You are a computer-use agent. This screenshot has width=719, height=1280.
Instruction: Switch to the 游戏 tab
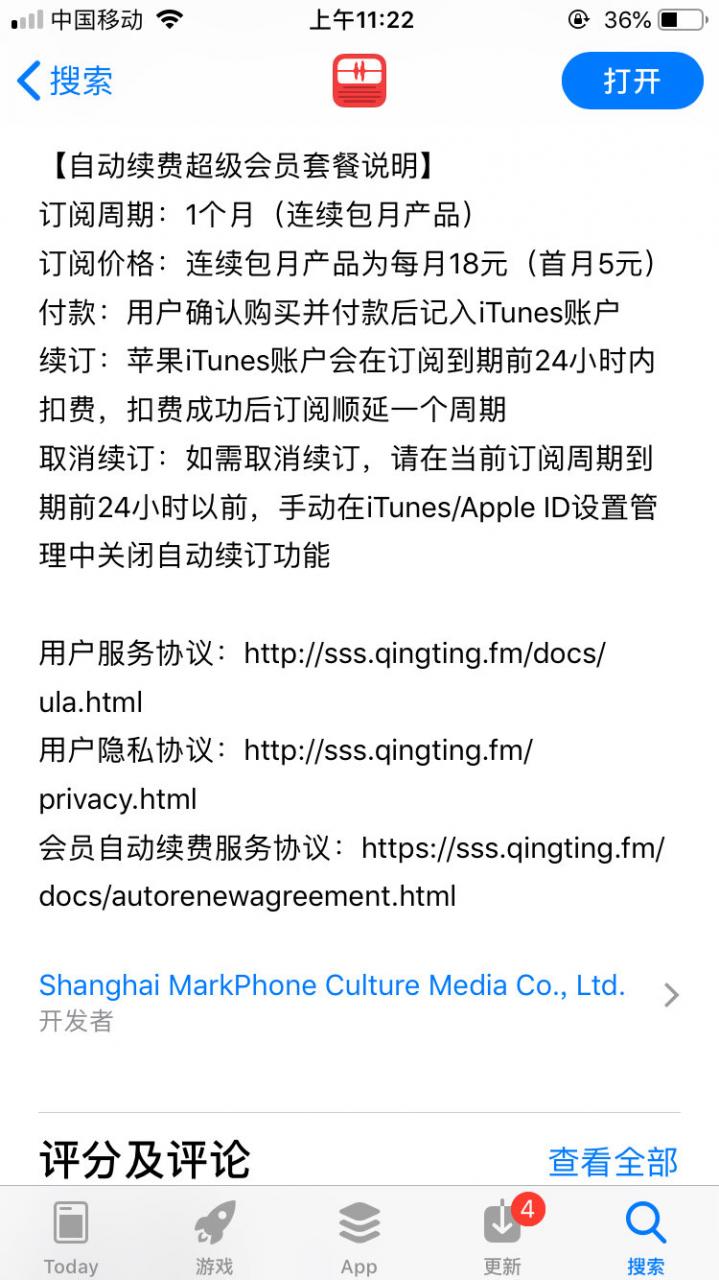214,1237
